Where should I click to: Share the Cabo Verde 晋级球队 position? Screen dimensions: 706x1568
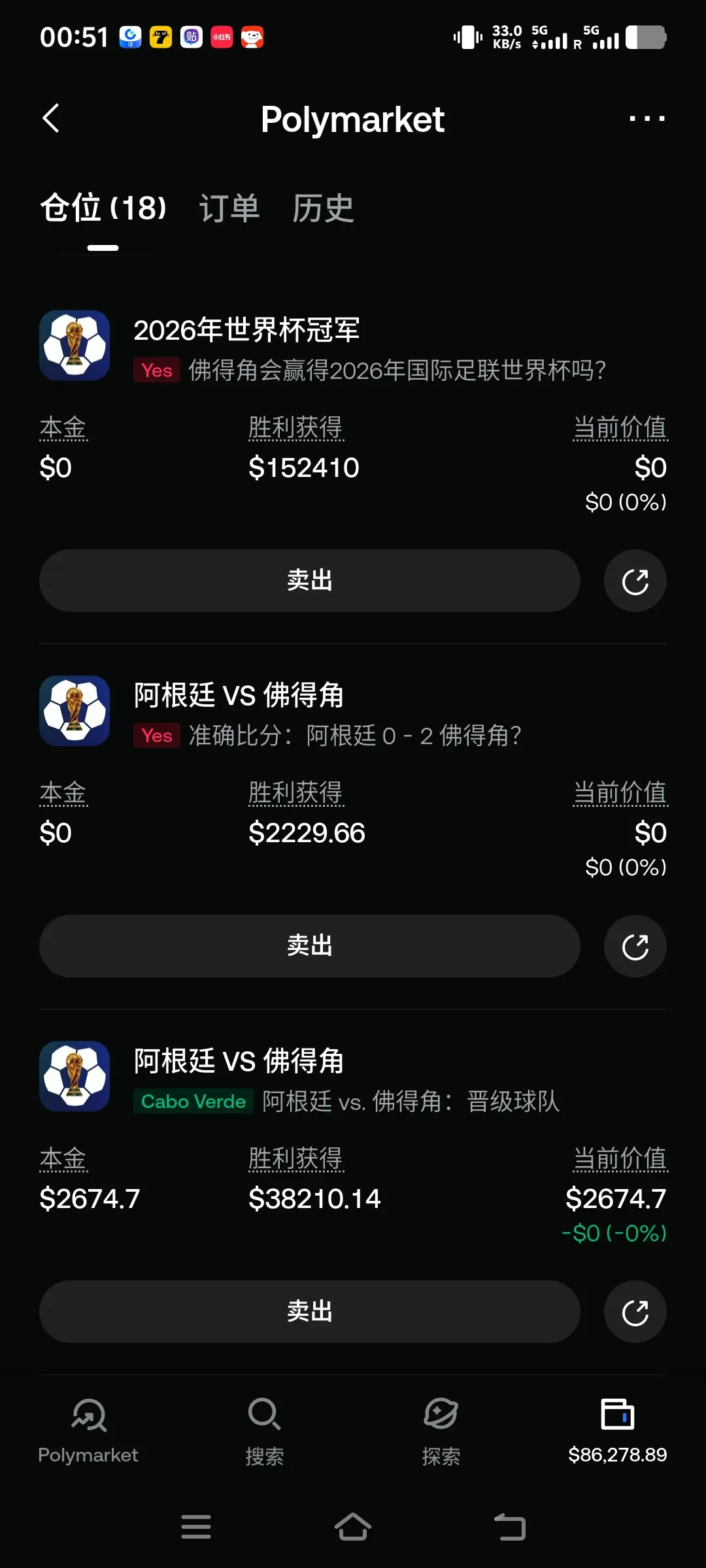point(635,1312)
